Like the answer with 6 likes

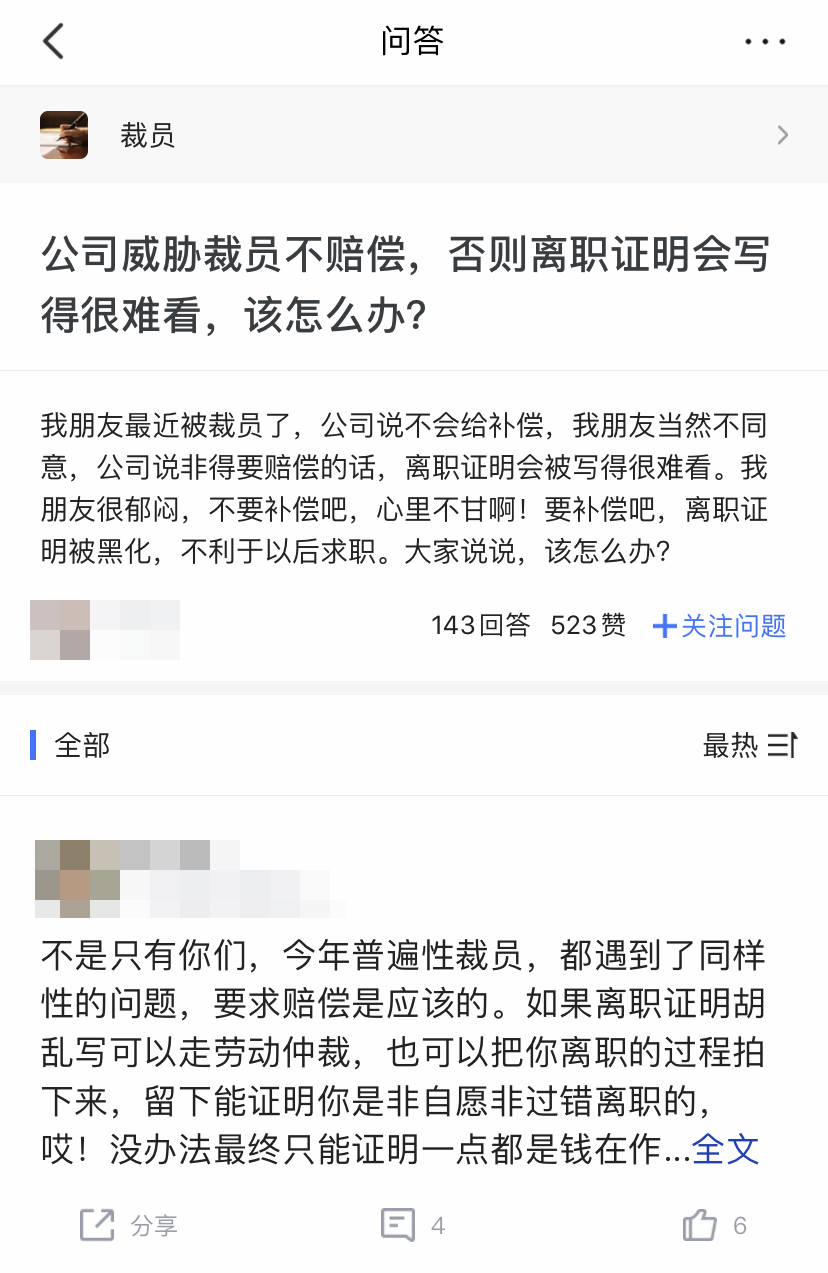714,1225
